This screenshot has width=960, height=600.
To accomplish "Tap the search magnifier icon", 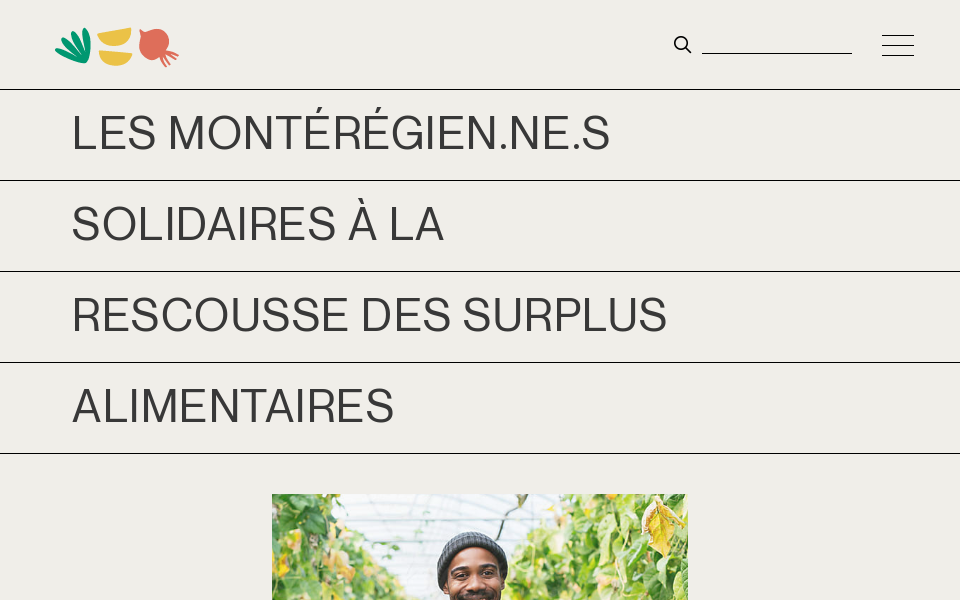I will (682, 45).
